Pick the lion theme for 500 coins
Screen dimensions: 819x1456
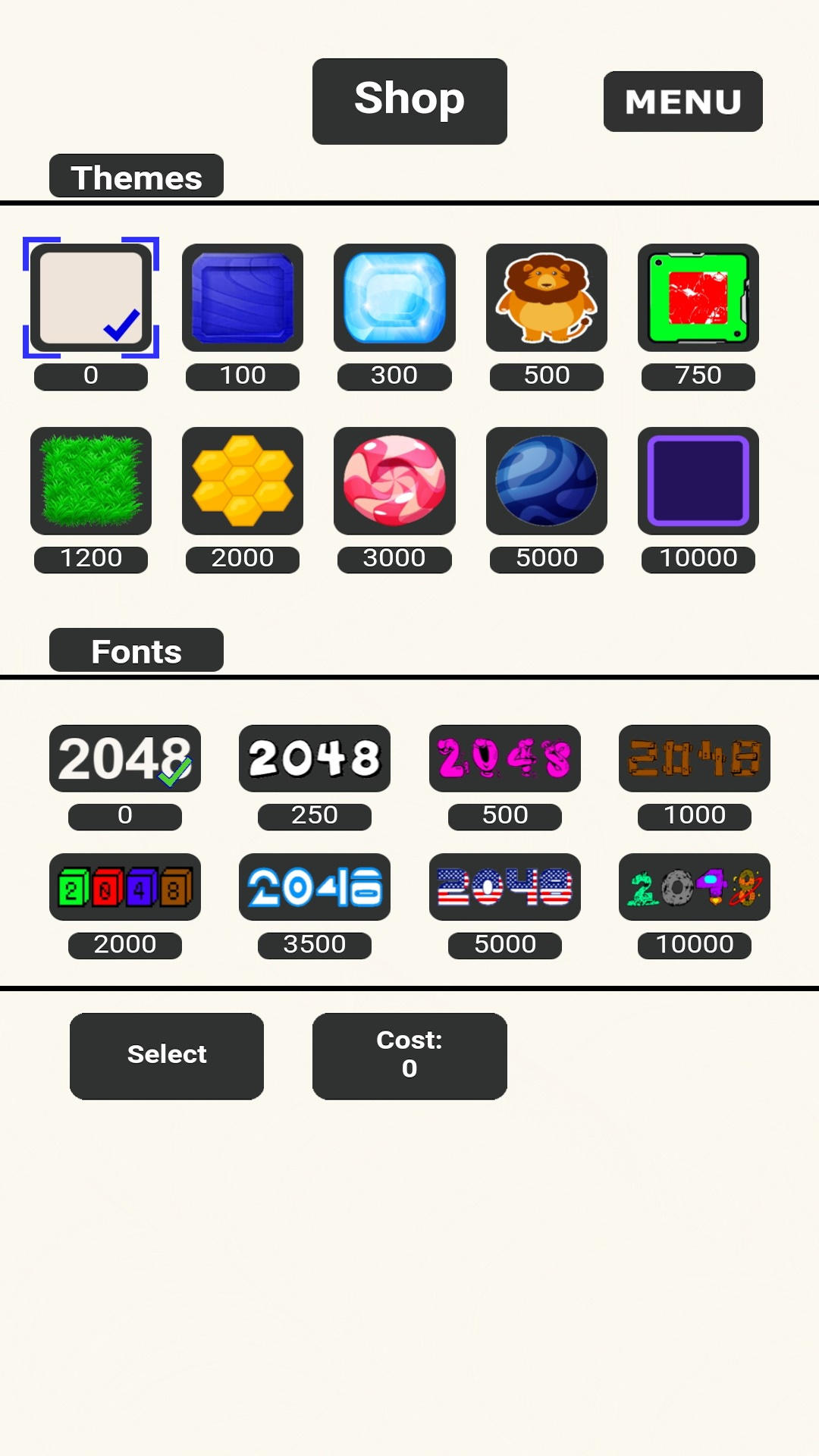tap(546, 297)
